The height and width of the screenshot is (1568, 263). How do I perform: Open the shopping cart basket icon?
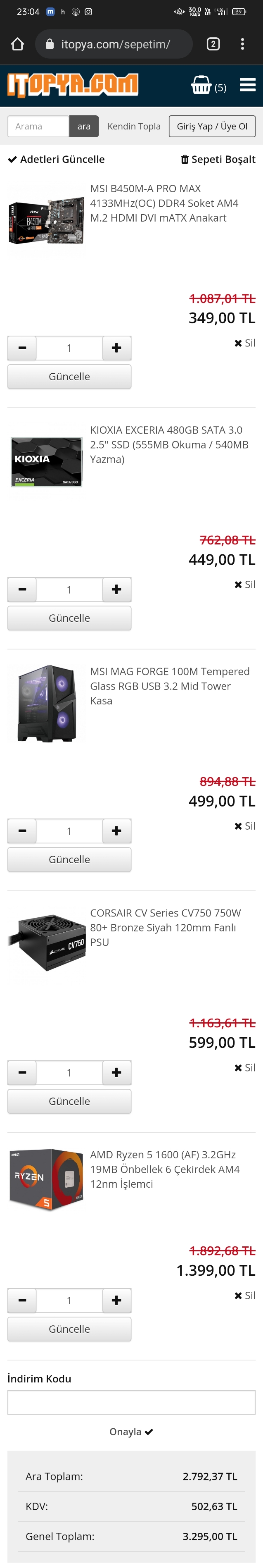201,85
